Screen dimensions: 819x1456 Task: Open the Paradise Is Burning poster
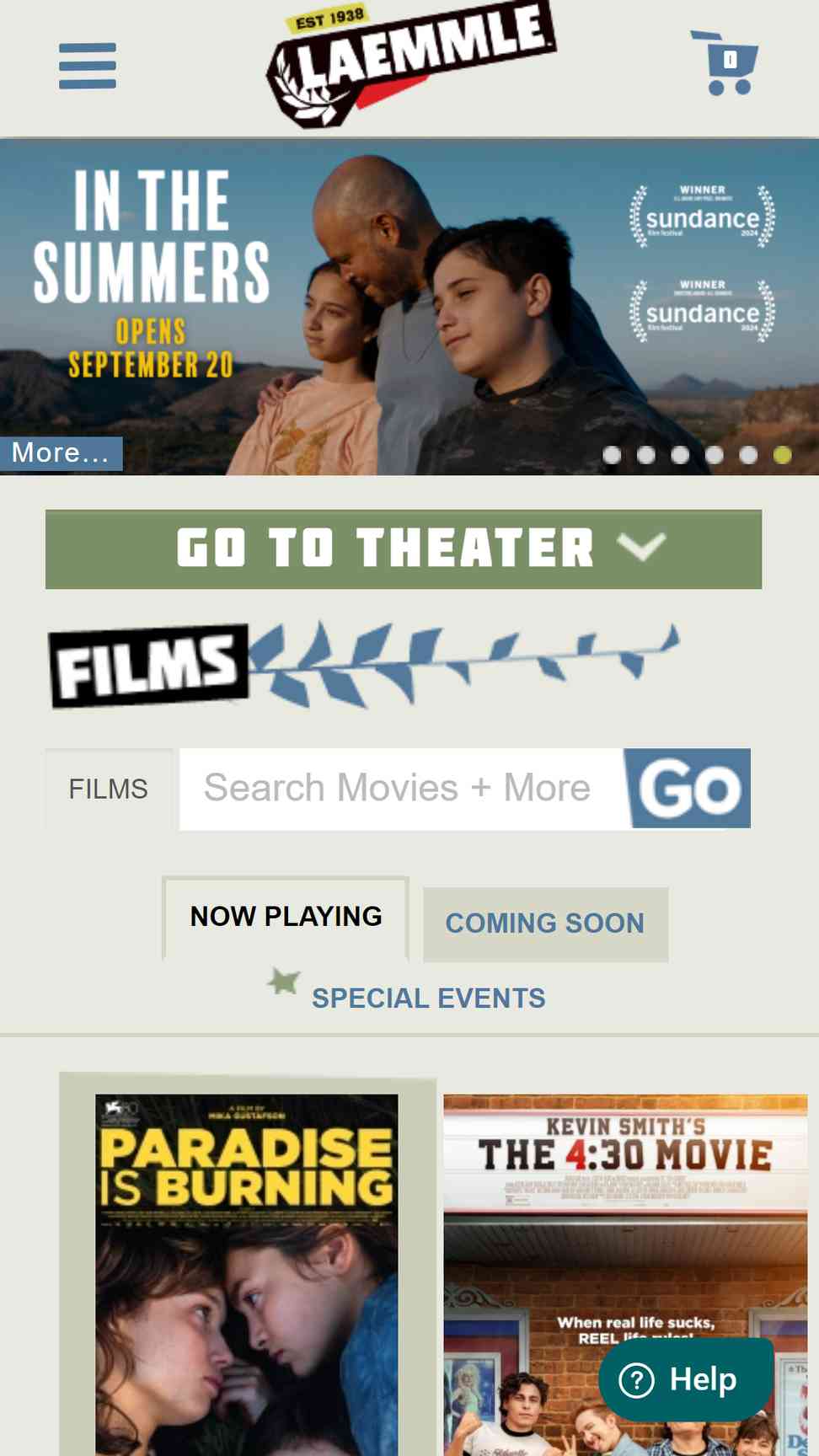[x=247, y=1275]
